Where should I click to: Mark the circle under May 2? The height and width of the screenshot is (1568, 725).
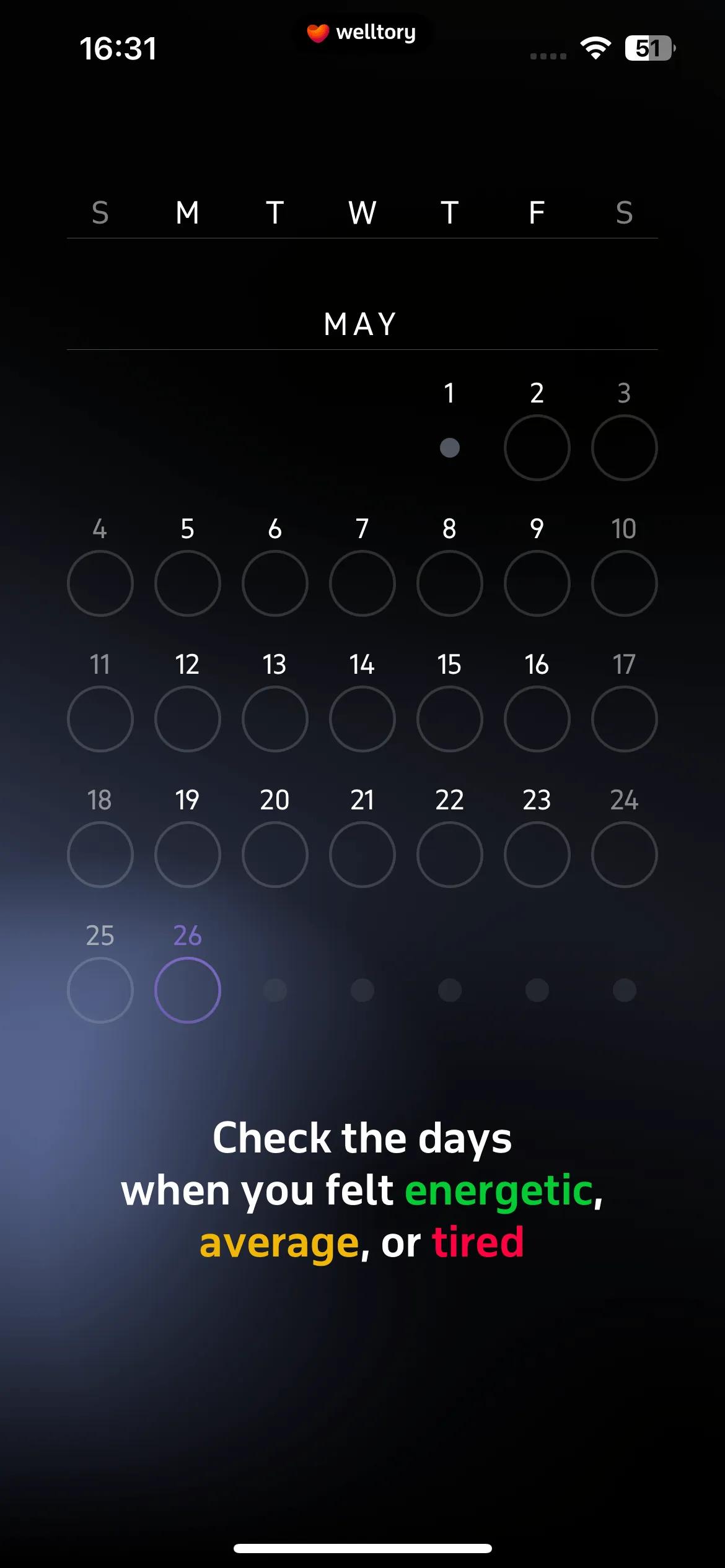tap(537, 448)
